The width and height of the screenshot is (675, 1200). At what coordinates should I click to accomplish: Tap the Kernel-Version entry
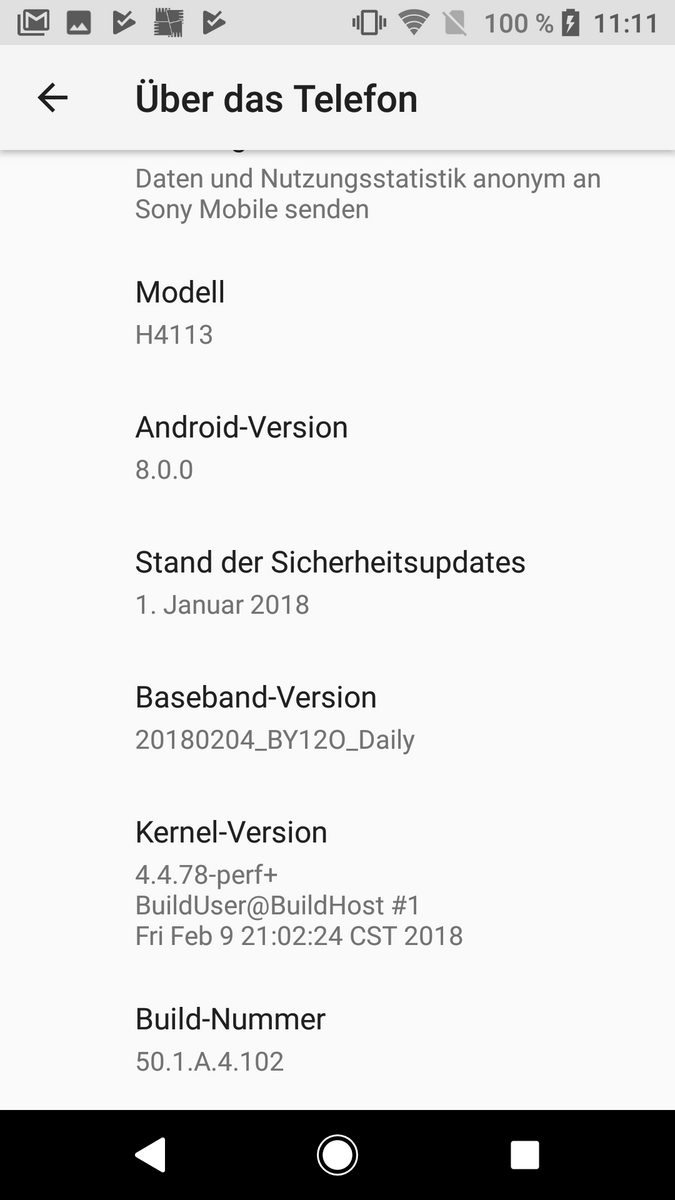[337, 883]
